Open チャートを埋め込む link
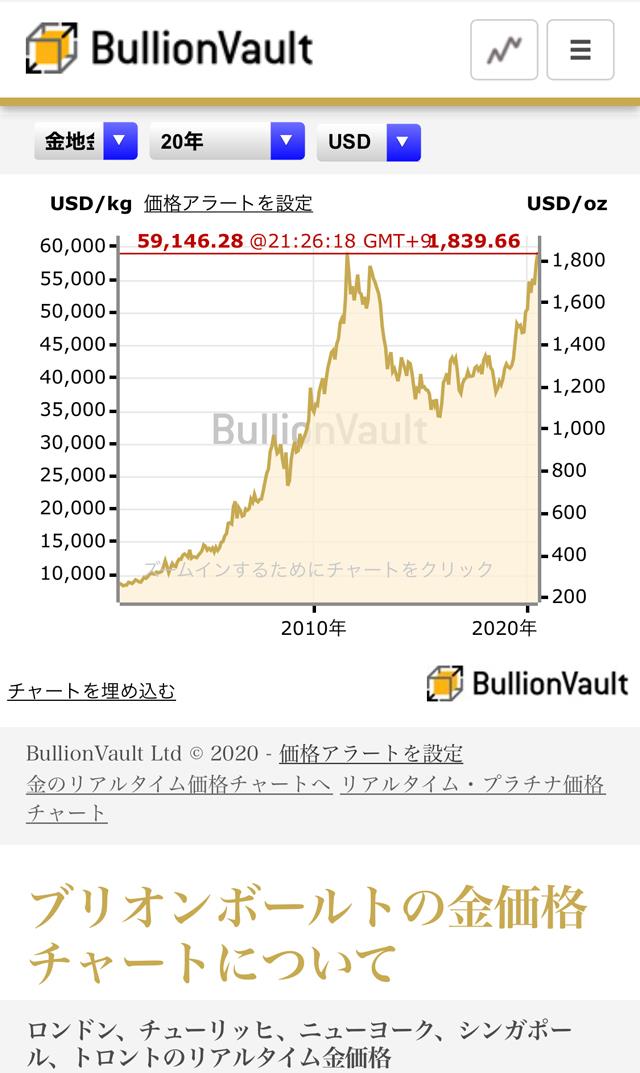This screenshot has height=1073, width=640. point(92,690)
